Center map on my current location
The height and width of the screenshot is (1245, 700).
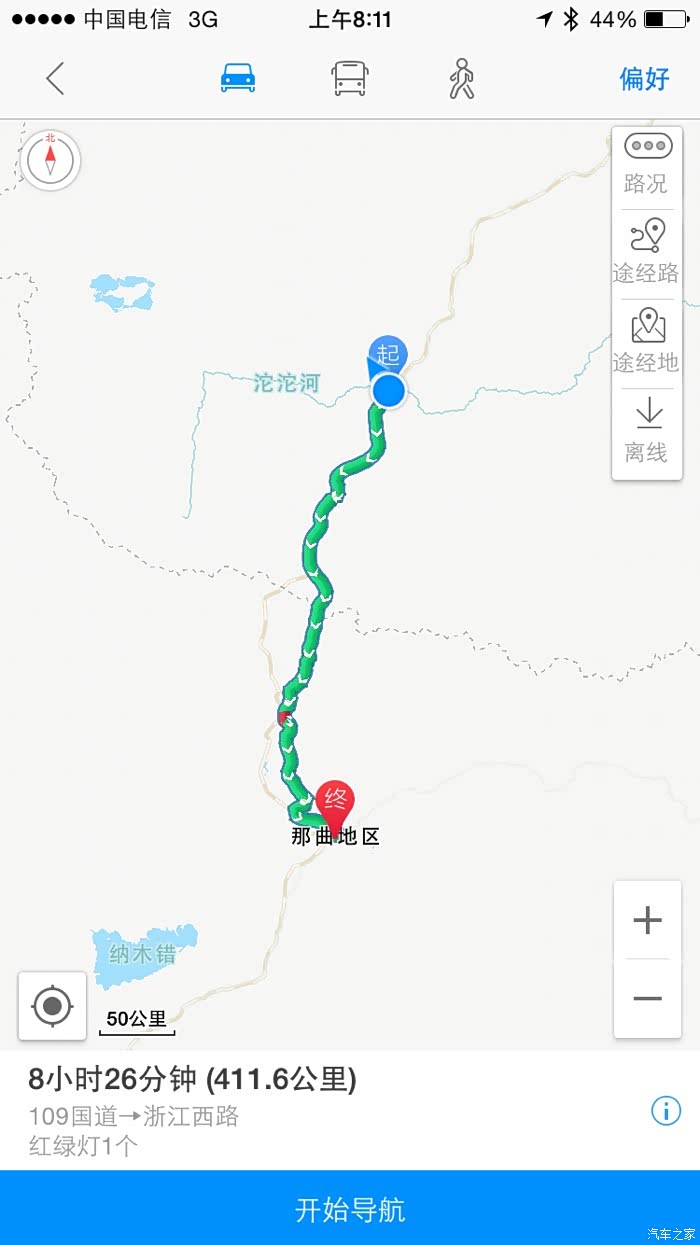point(52,1005)
